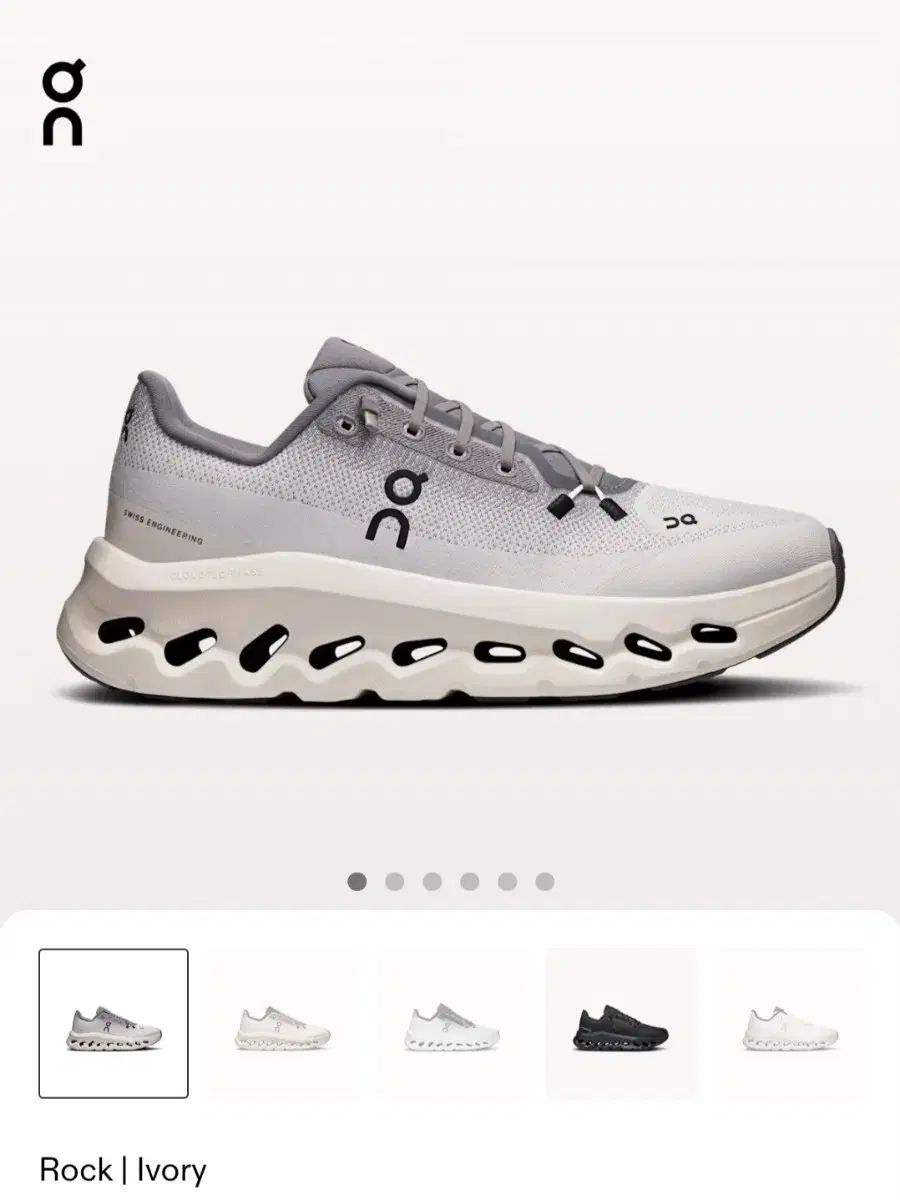
Task: Jump to the last product image dot
Action: click(x=544, y=881)
